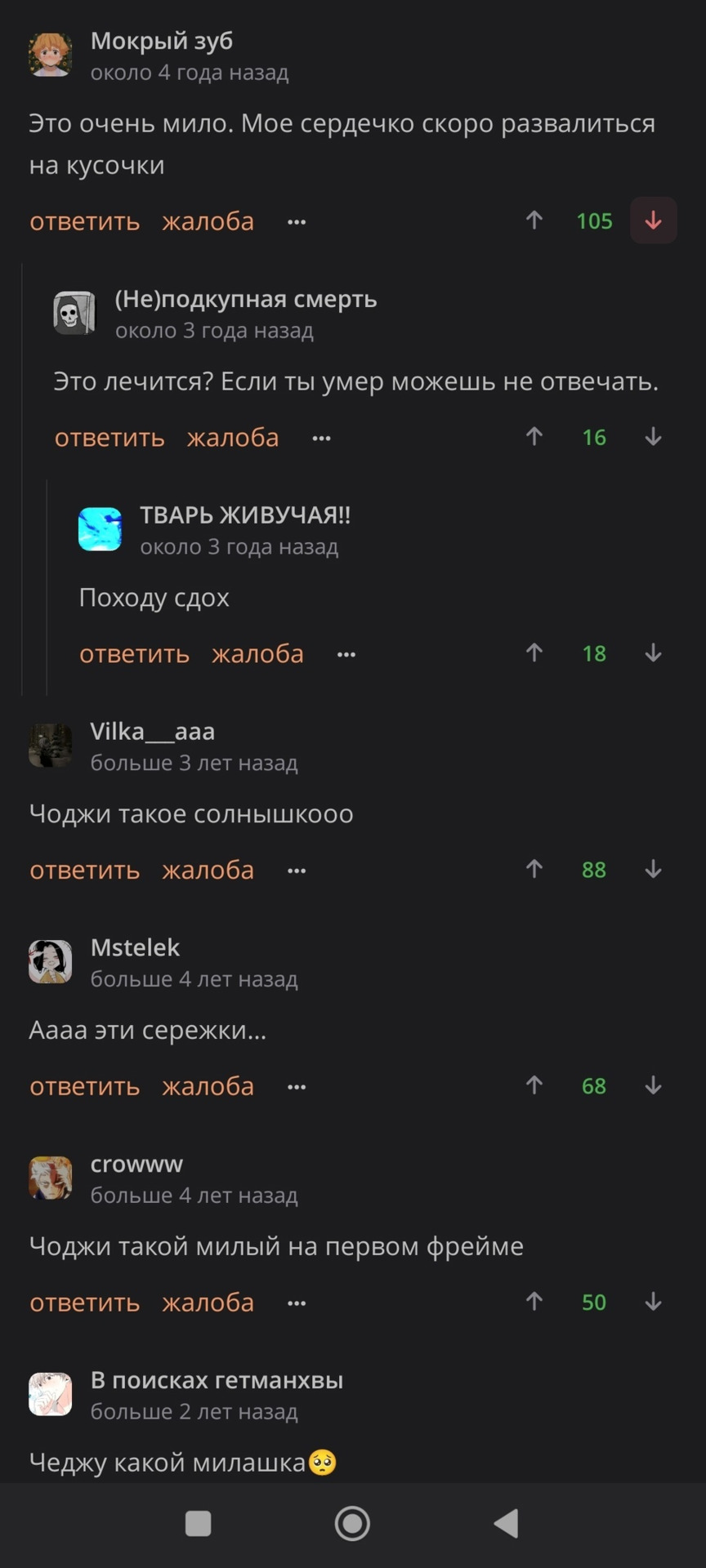
Task: Open more options on Mstelek's comment
Action: 297,1087
